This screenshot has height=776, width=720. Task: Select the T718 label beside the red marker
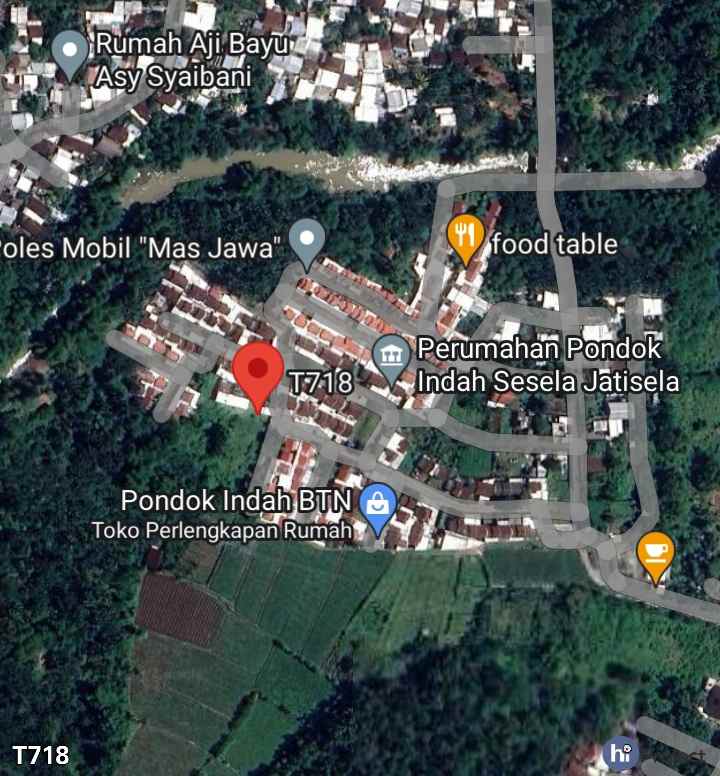(322, 379)
